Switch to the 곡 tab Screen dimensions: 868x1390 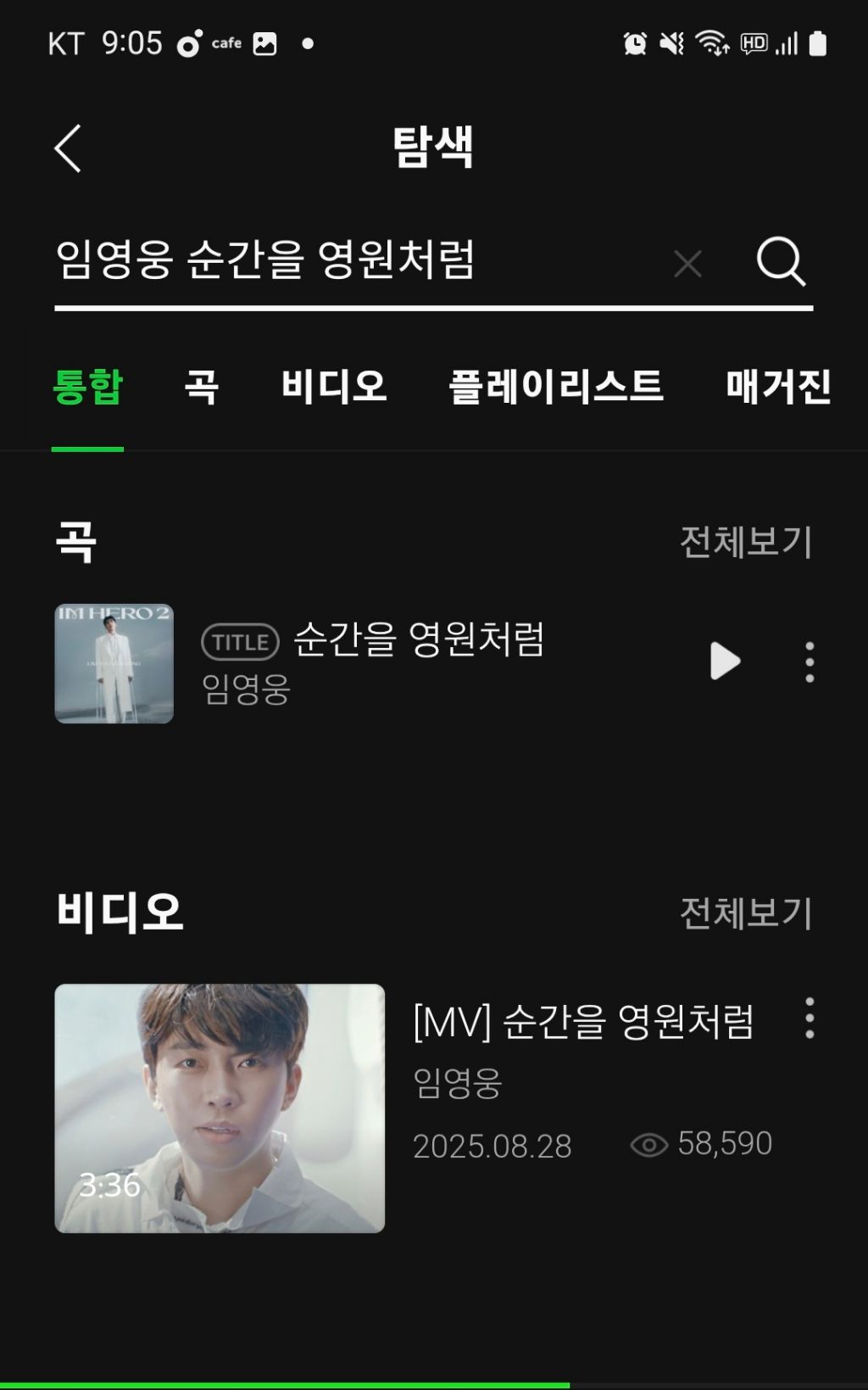(x=202, y=387)
